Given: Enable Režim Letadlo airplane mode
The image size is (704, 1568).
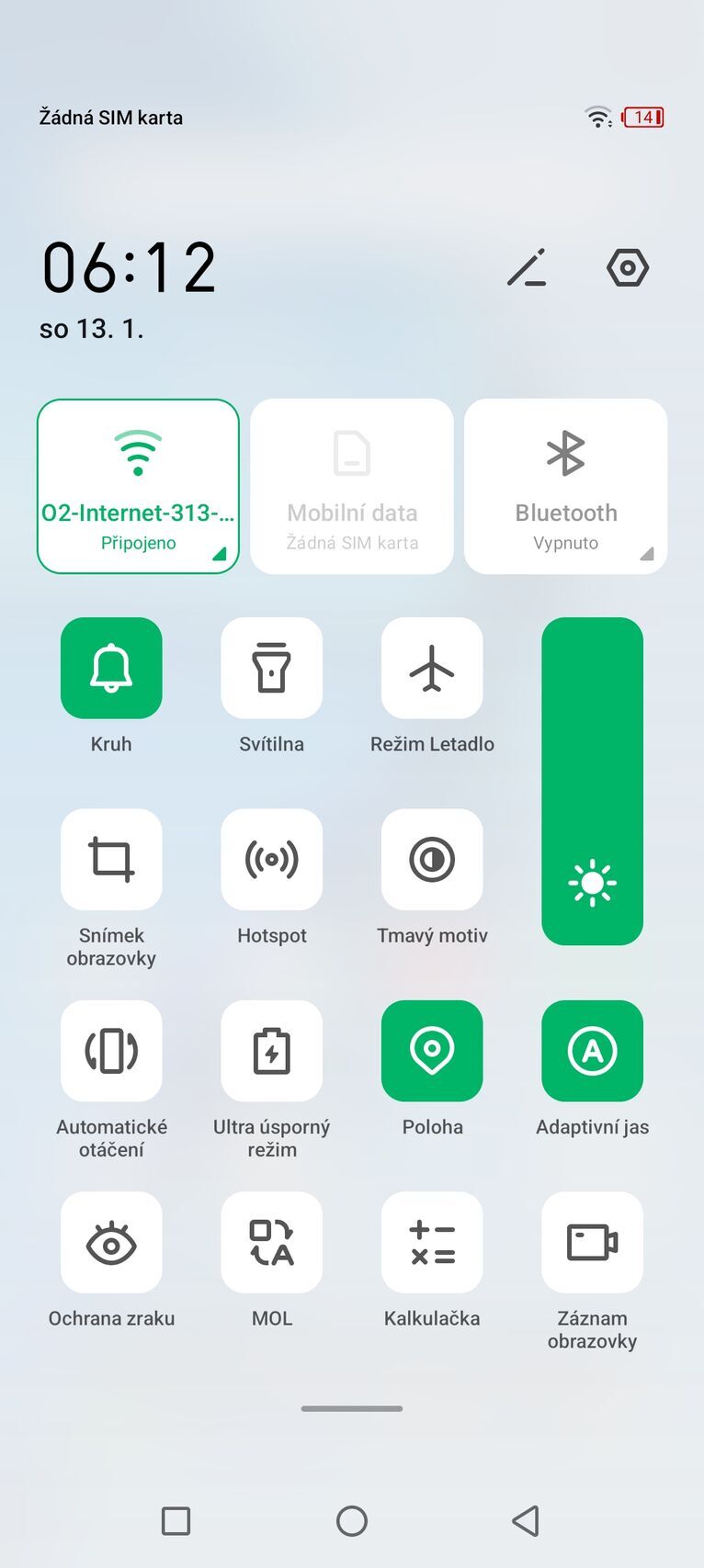Looking at the screenshot, I should [x=432, y=669].
